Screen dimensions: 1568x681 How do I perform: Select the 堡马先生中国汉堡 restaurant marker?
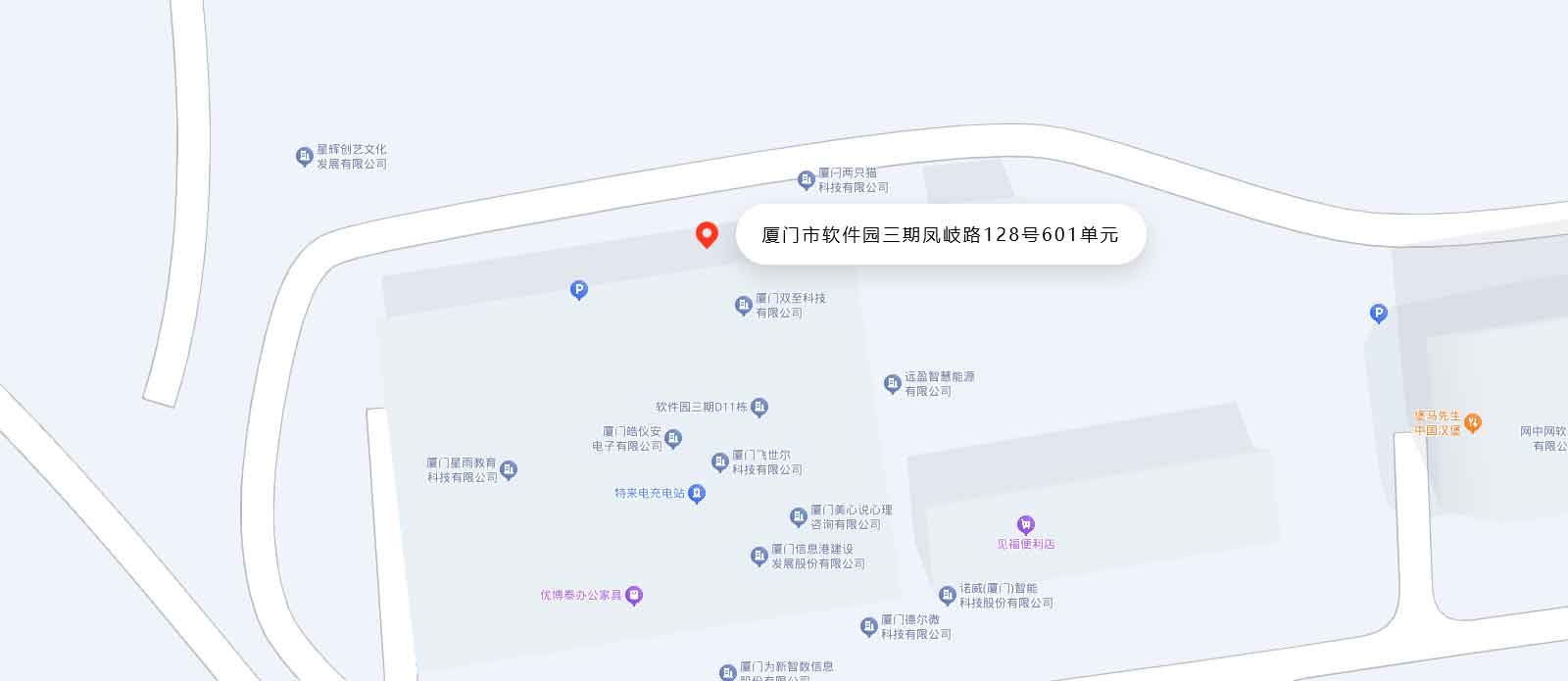[1472, 422]
